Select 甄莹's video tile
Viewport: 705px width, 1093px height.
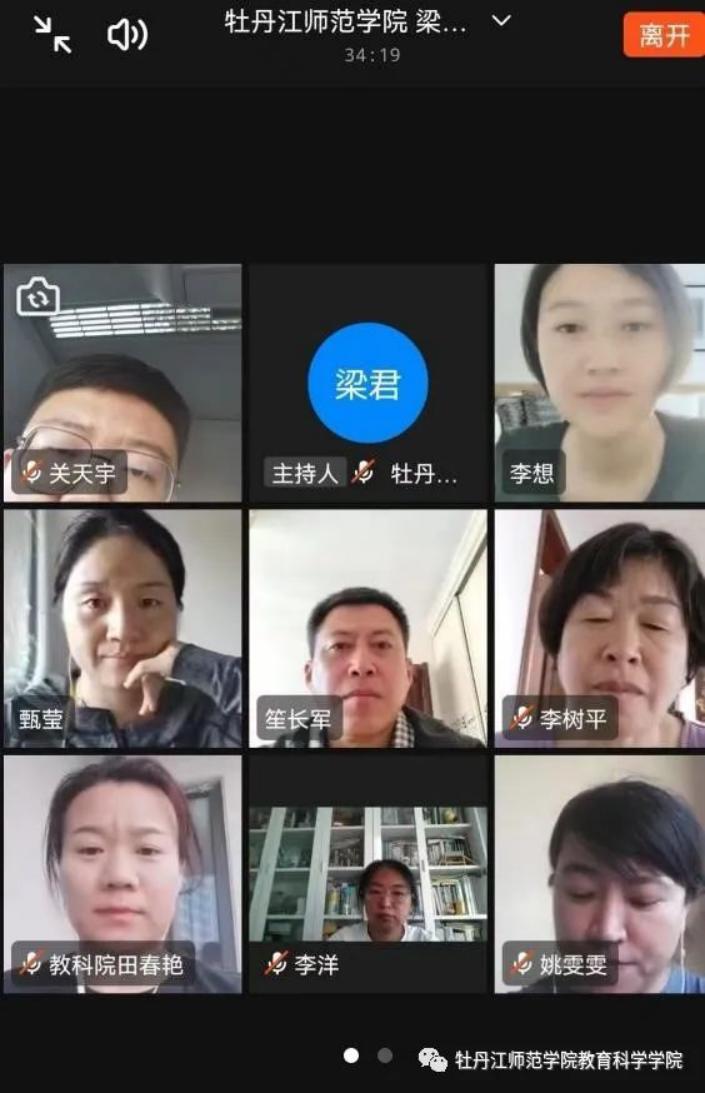(122, 628)
